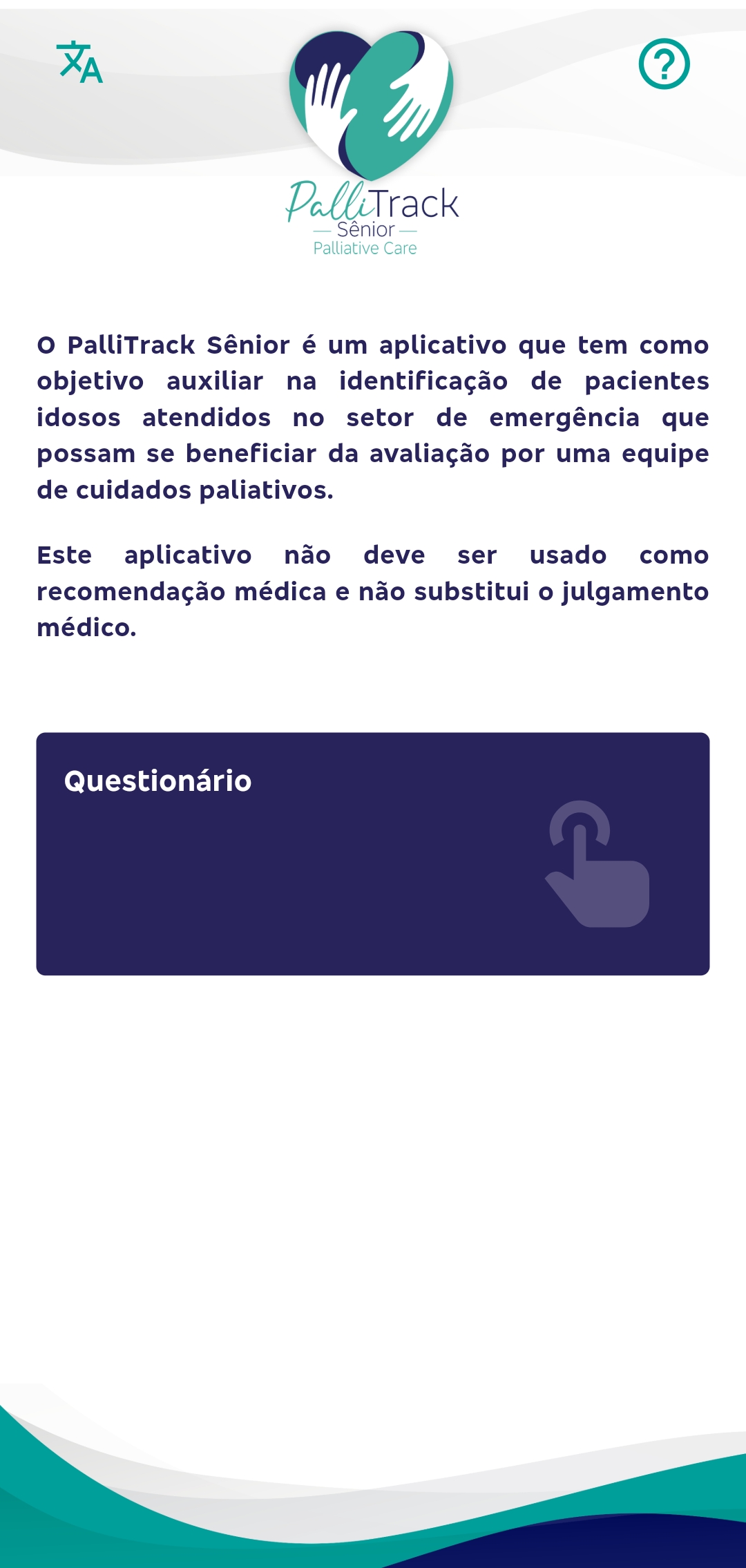Open the help question mark icon
The height and width of the screenshot is (1568, 746).
click(664, 64)
